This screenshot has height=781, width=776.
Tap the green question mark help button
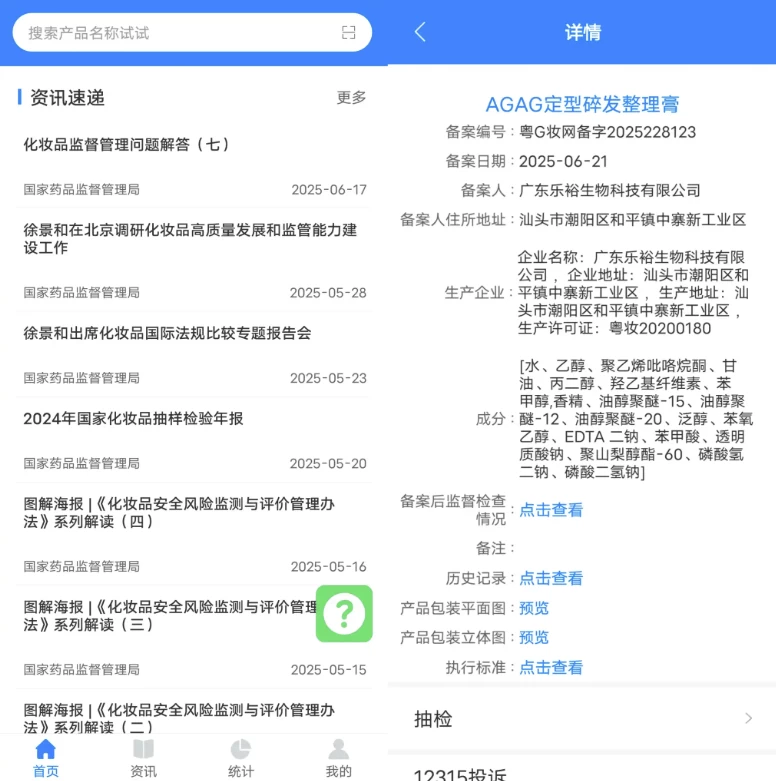click(344, 613)
